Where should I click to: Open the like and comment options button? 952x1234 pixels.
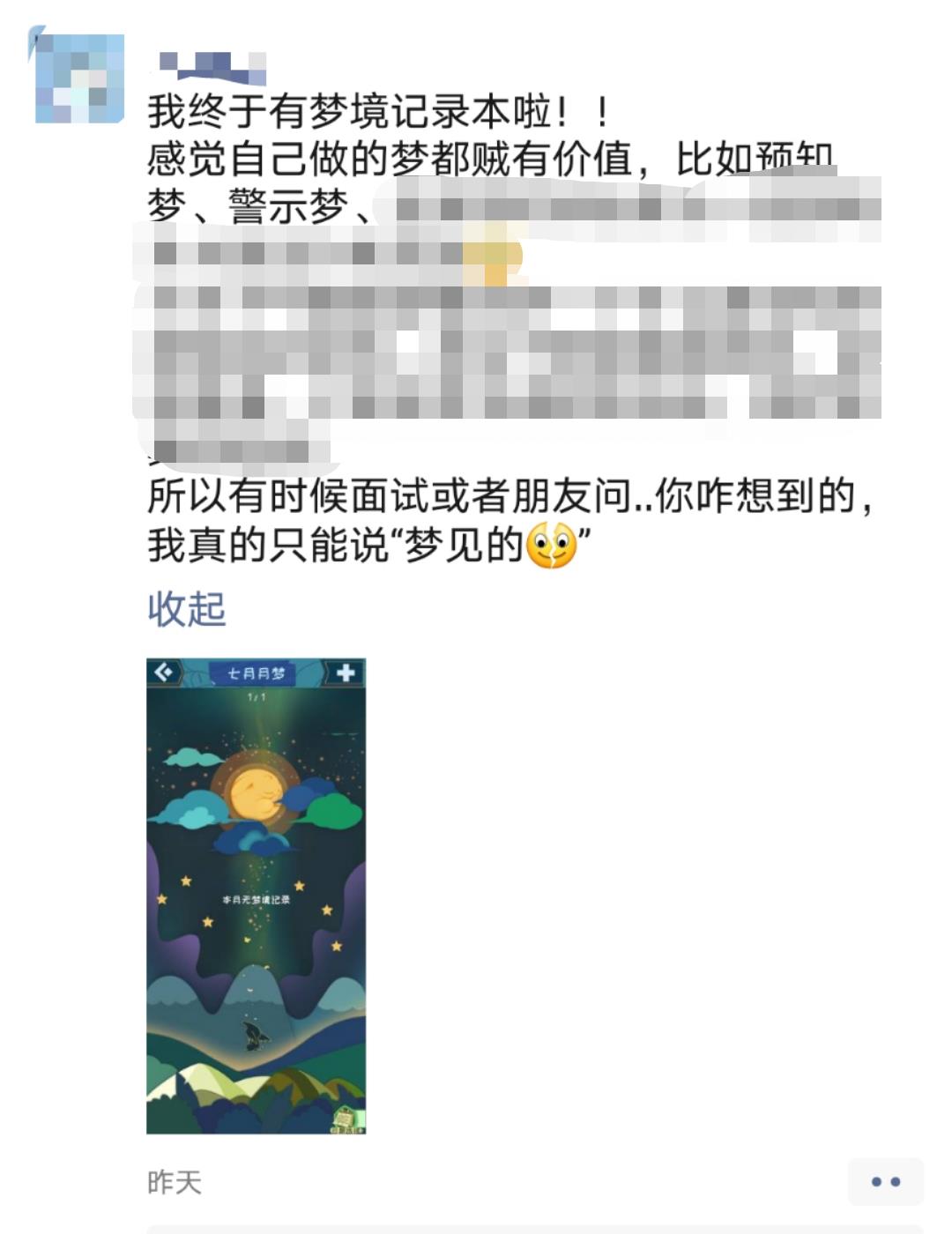tap(885, 1182)
